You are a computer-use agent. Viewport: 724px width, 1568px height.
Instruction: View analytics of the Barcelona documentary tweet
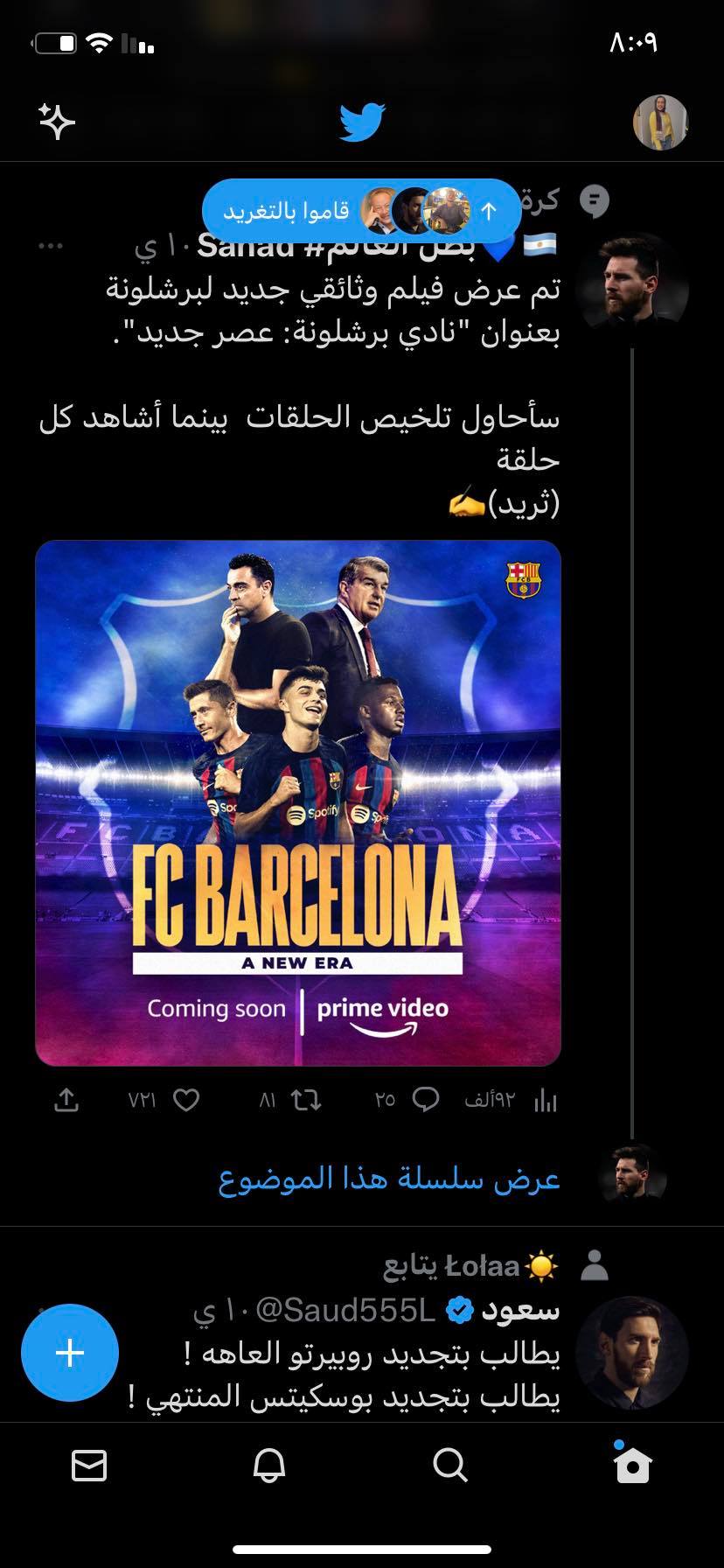[x=544, y=1100]
